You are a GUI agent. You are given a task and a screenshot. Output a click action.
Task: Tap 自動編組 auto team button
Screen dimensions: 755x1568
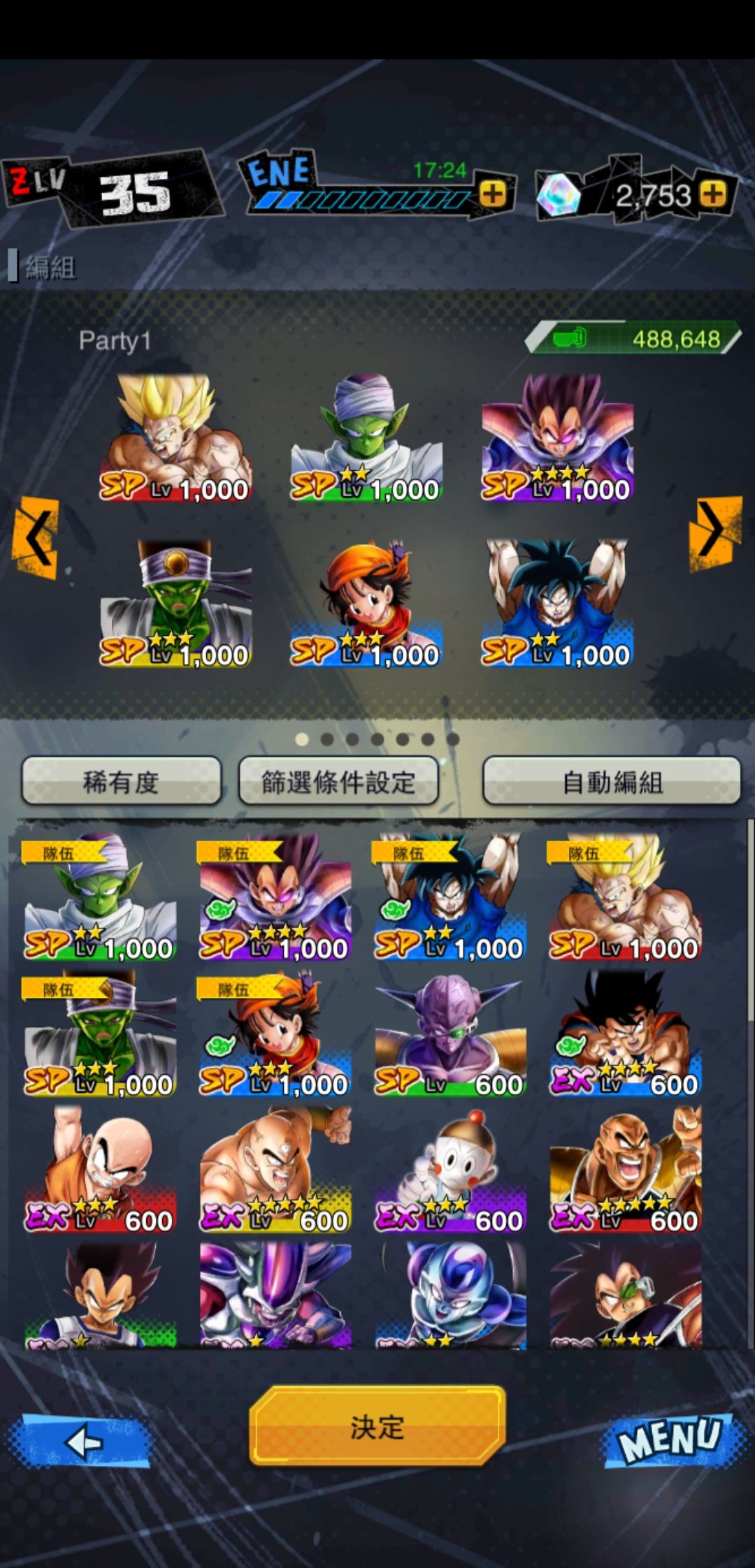pyautogui.click(x=612, y=782)
